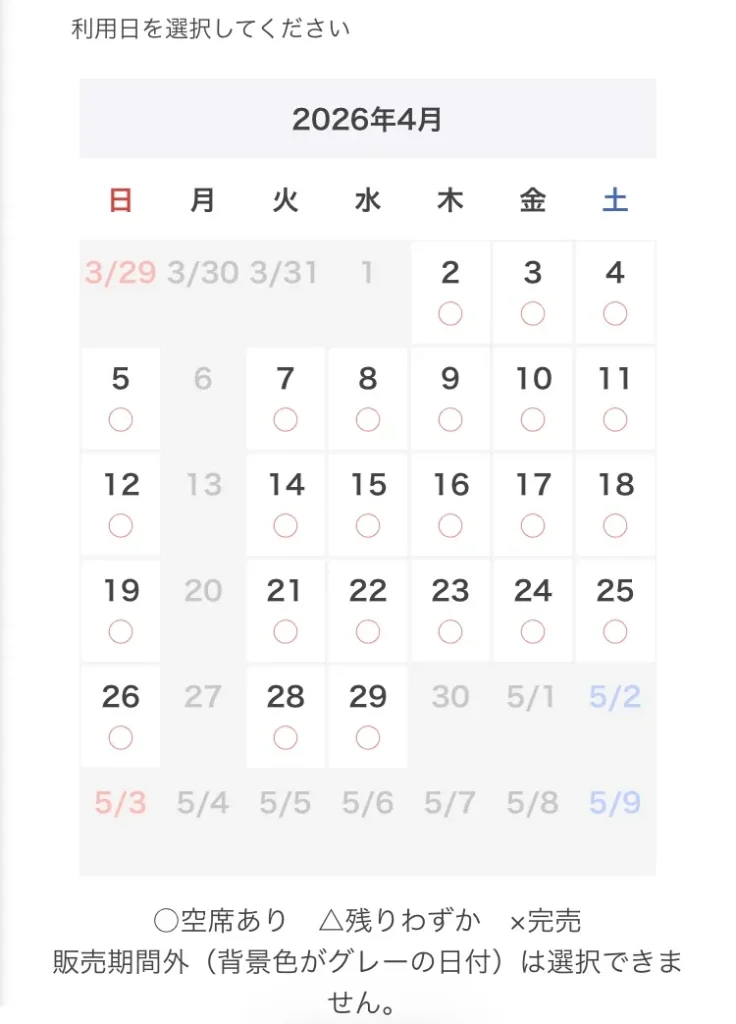Image resolution: width=736 pixels, height=1024 pixels.
Task: Select April 10 as the date
Action: (533, 398)
